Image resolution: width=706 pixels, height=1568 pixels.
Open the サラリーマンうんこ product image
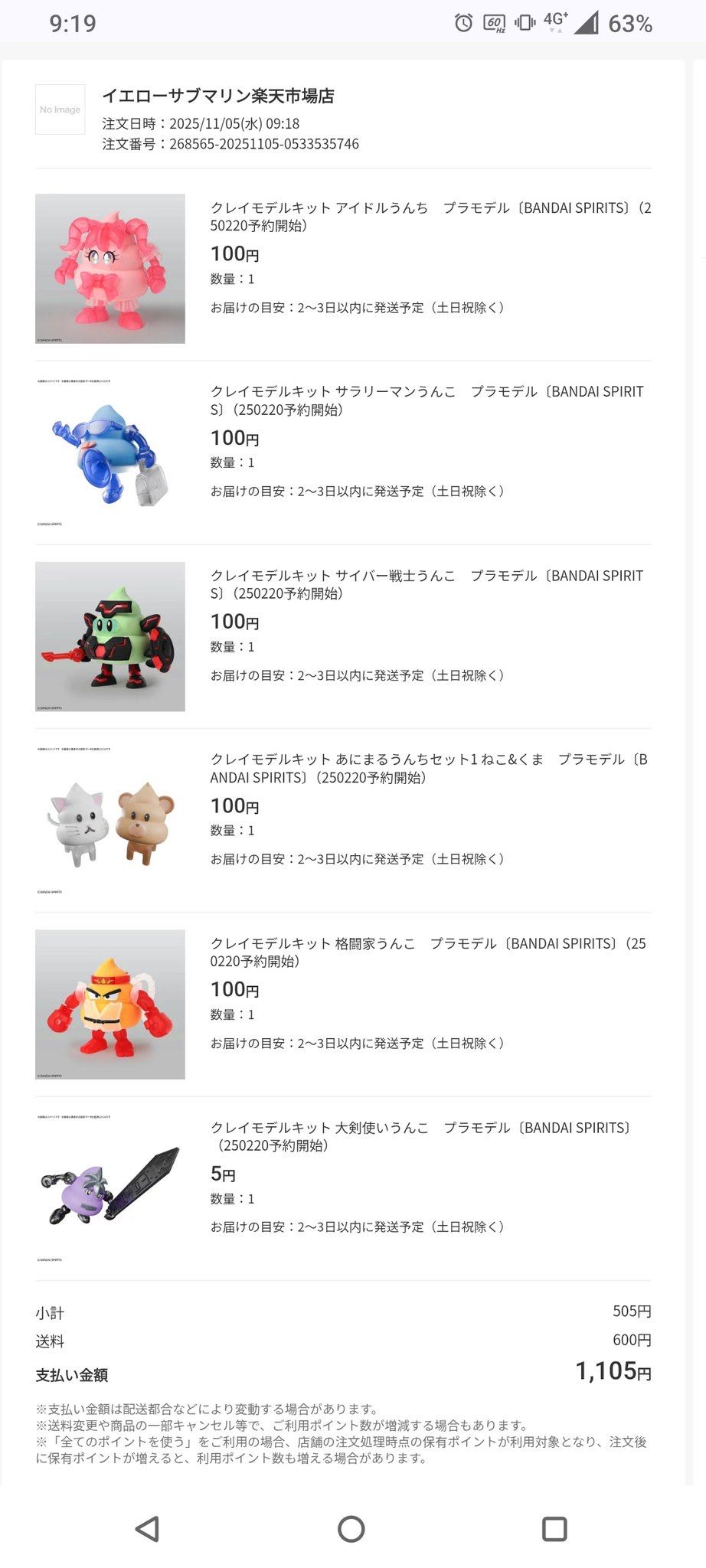click(x=110, y=452)
